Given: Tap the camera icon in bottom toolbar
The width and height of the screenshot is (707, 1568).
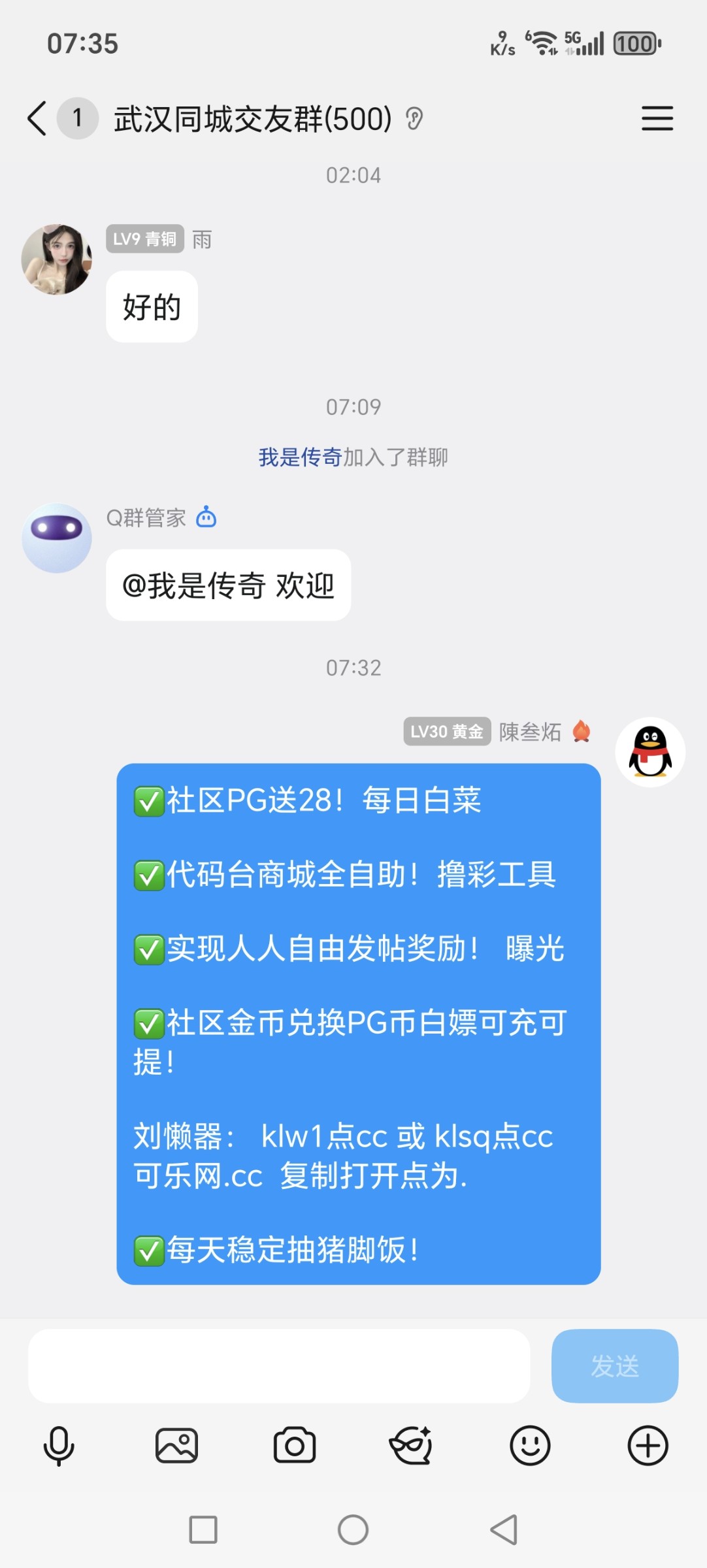Looking at the screenshot, I should (294, 1445).
